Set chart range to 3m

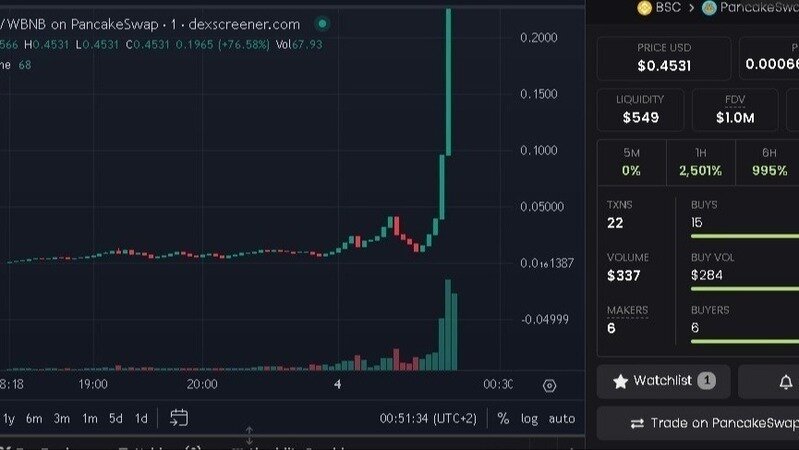click(62, 418)
